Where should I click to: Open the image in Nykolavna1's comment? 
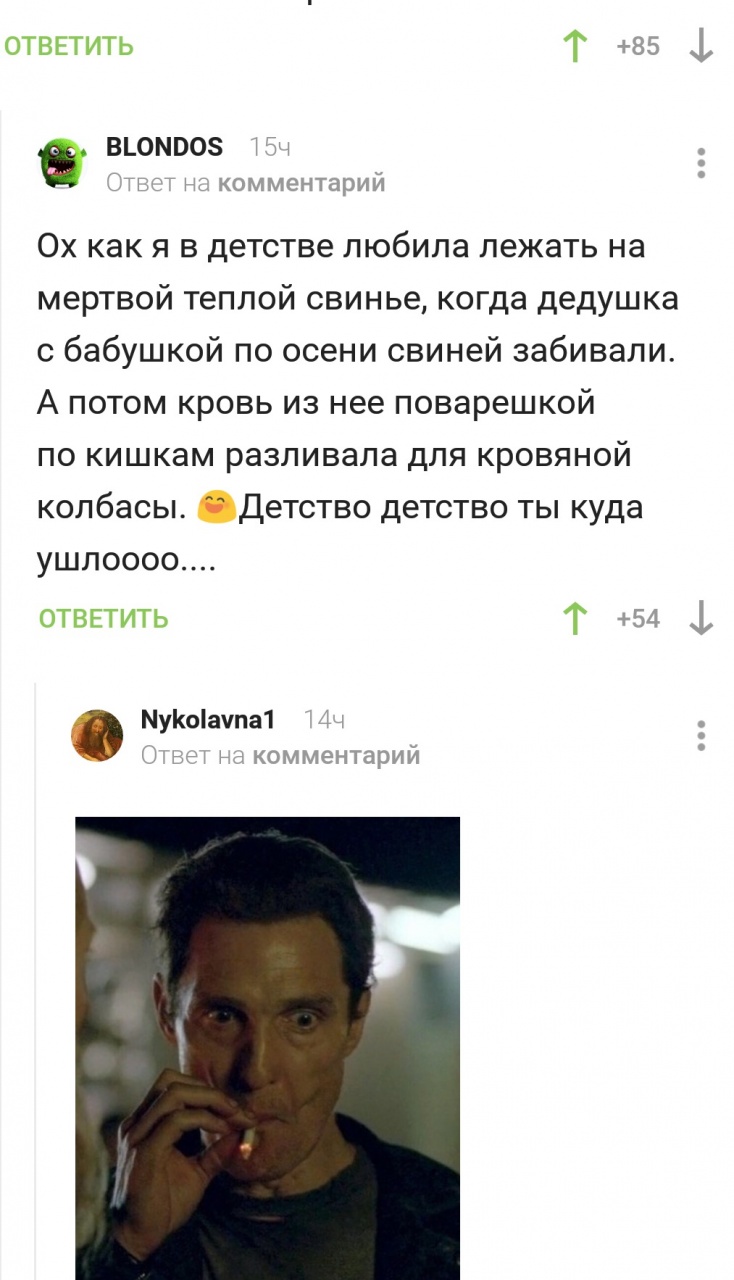tap(267, 1045)
